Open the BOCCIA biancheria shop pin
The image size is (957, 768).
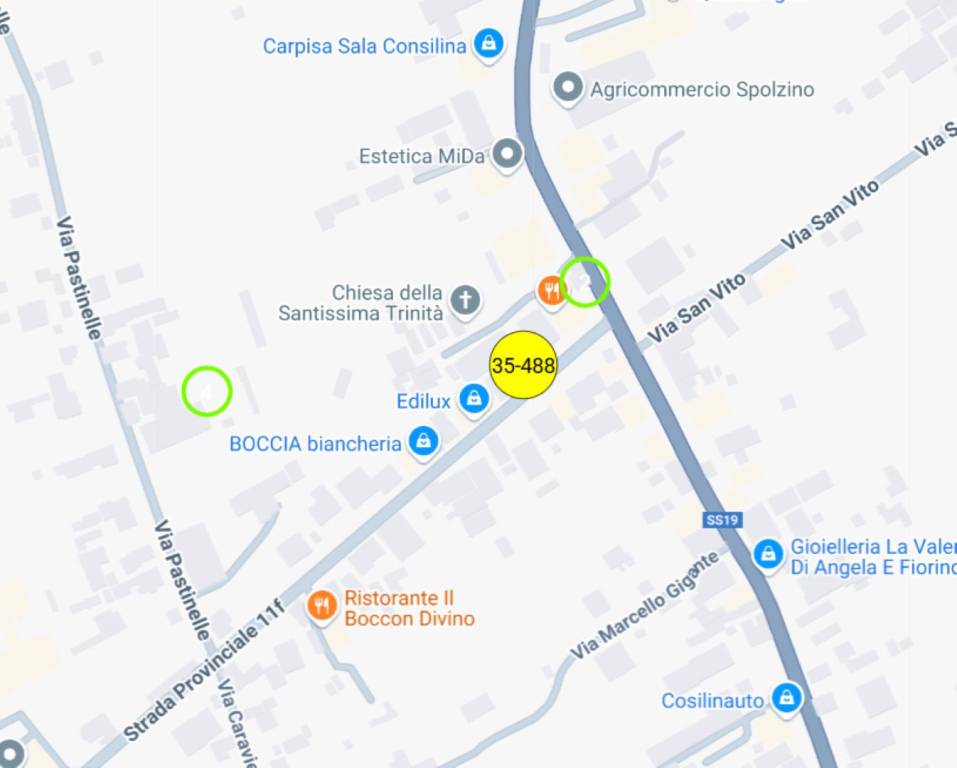424,441
